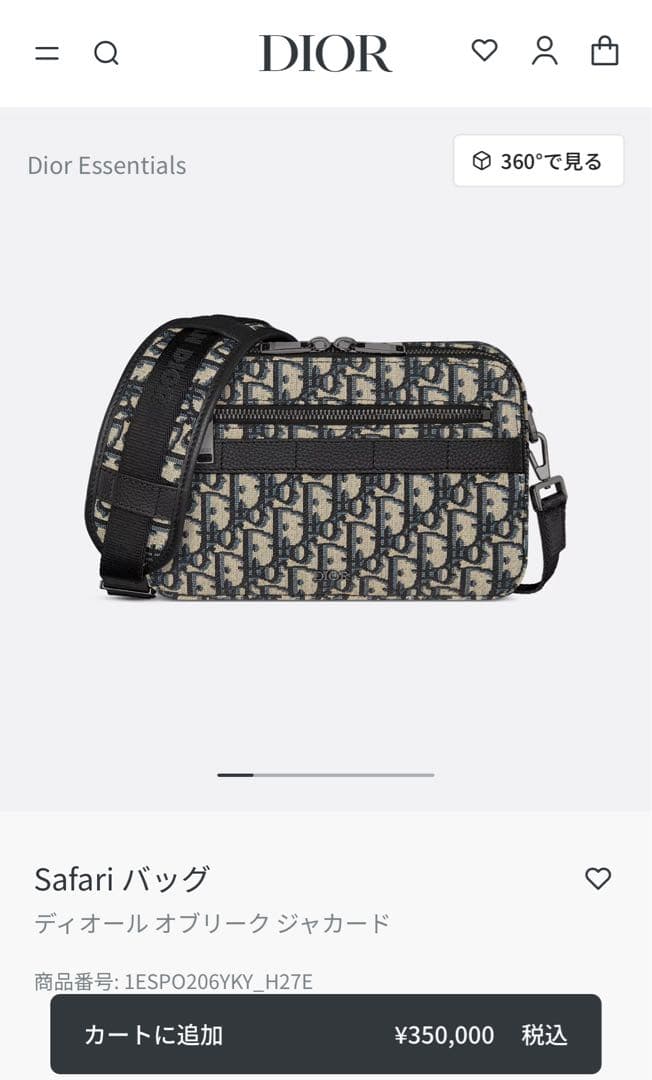The height and width of the screenshot is (1080, 652).
Task: Open the search icon
Action: coord(106,53)
